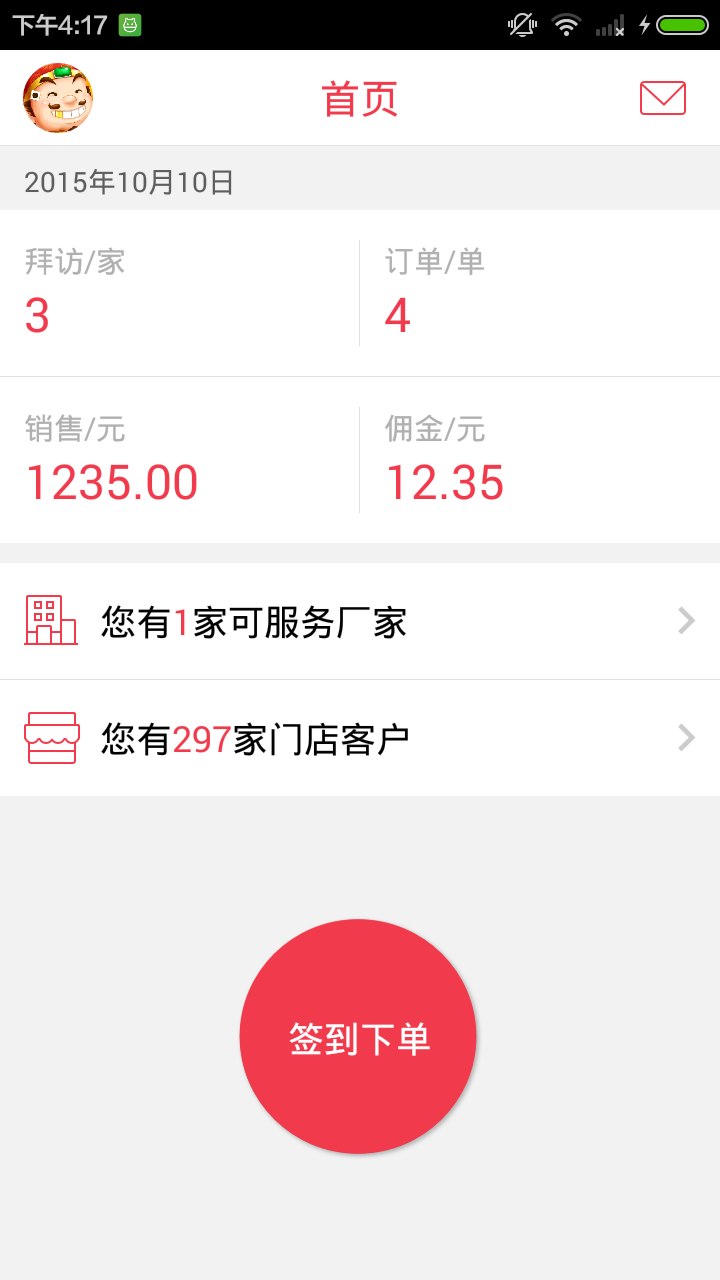This screenshot has width=720, height=1280.
Task: Expand the 门店客户 row chevron
Action: pyautogui.click(x=686, y=738)
